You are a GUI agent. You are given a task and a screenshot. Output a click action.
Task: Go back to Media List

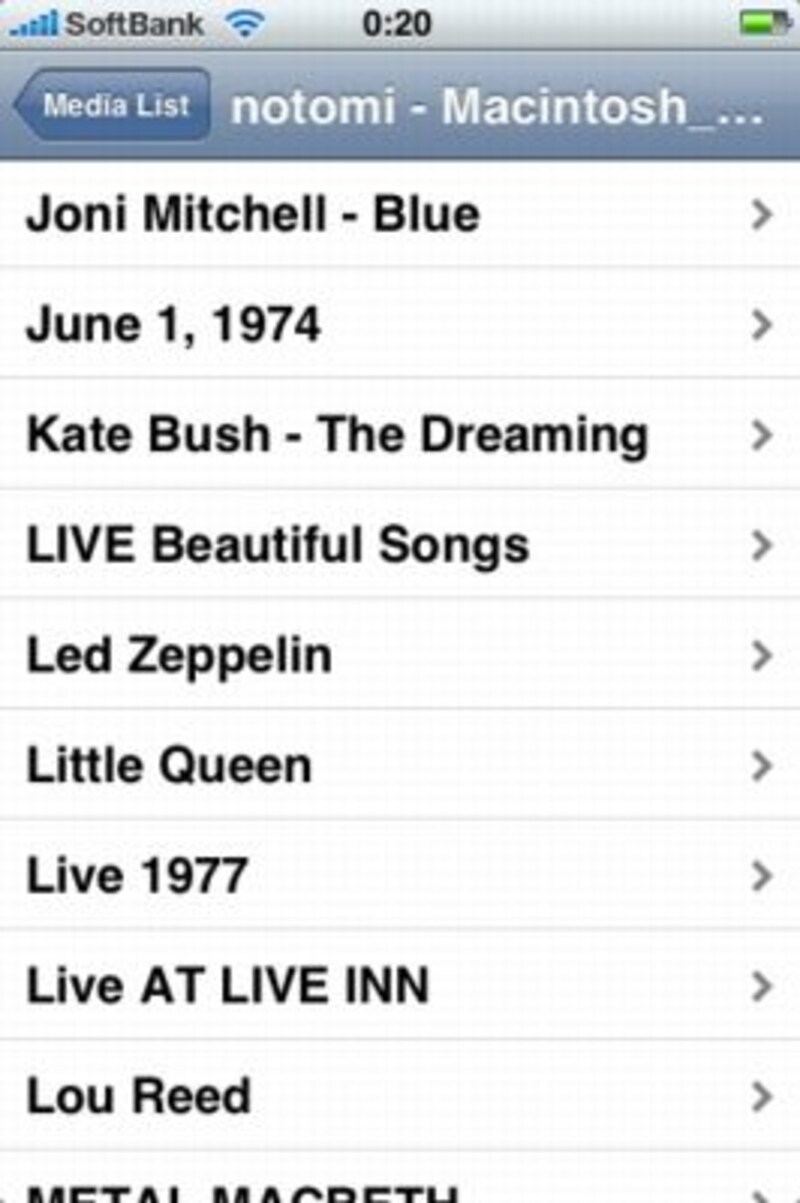click(x=114, y=105)
